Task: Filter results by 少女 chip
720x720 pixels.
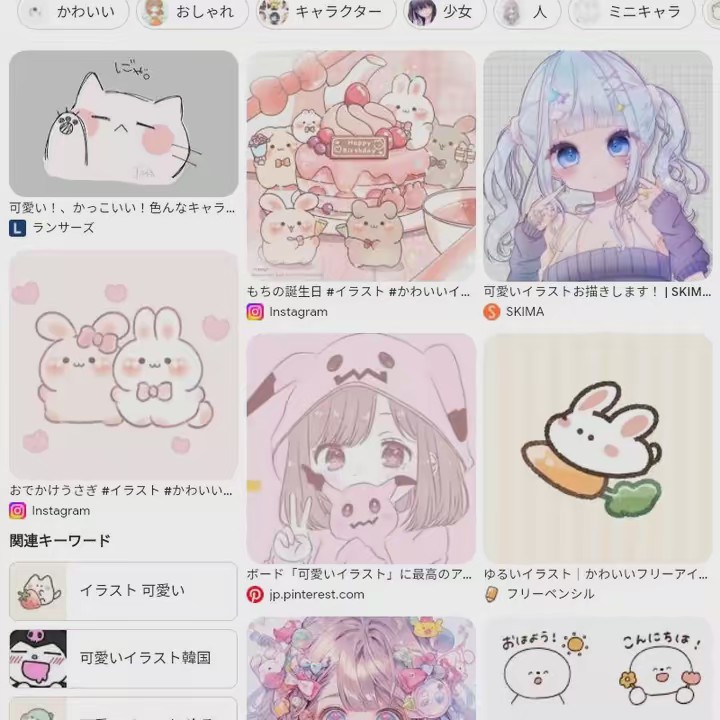Action: (444, 13)
